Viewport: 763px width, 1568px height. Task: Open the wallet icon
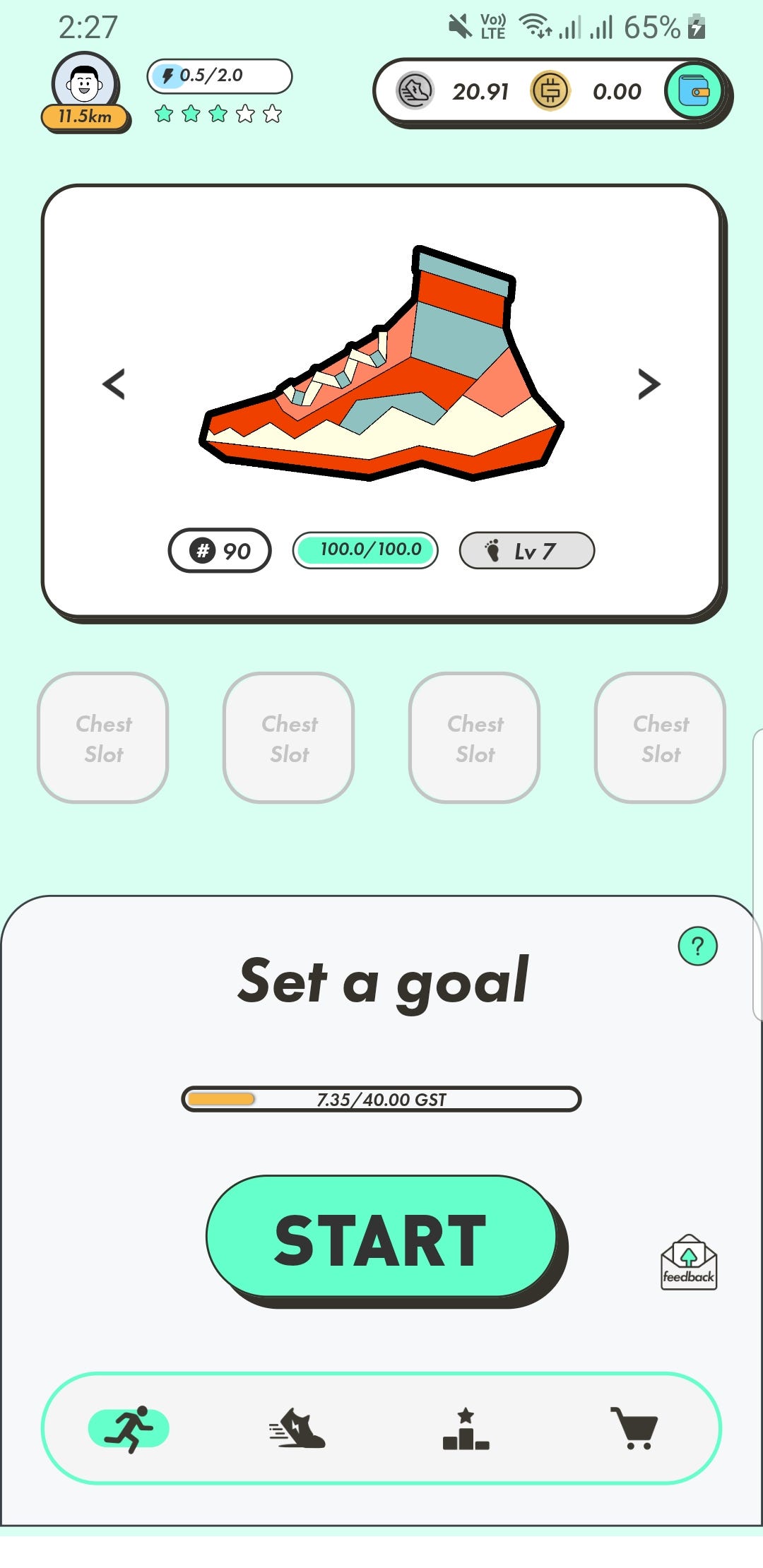click(x=694, y=91)
